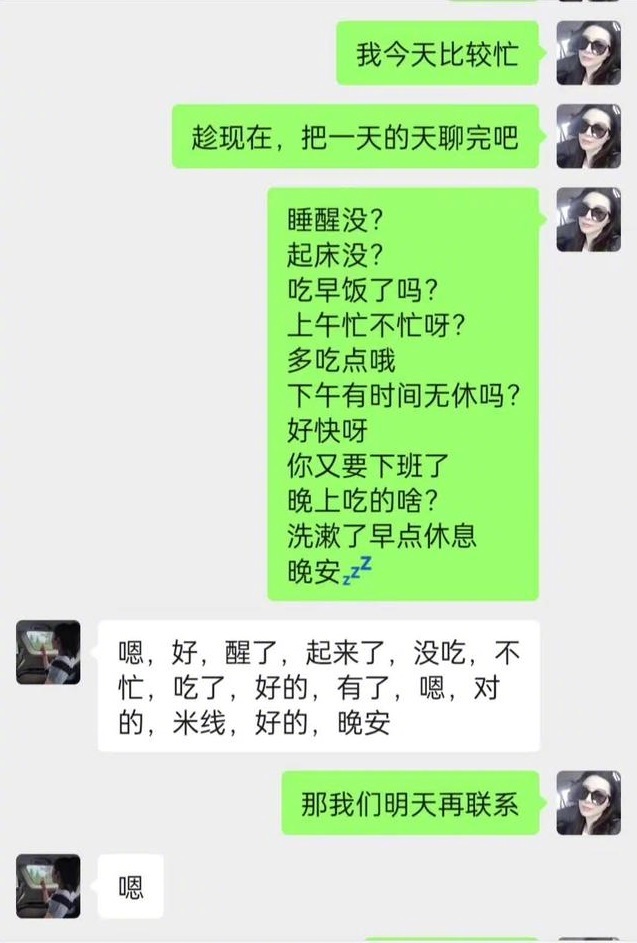637x943 pixels.
Task: Open profile from avatar beside 睡醒没 message
Action: pos(588,219)
